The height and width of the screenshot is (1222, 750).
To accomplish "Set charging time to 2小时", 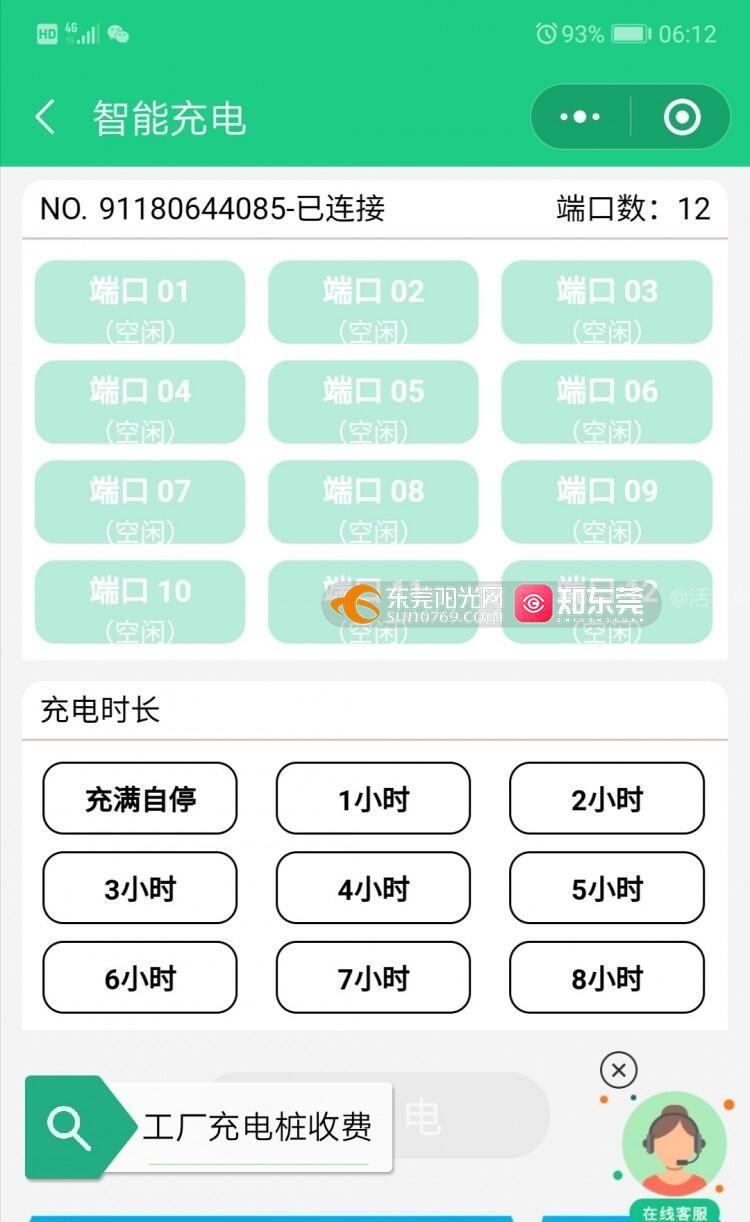I will (x=607, y=799).
